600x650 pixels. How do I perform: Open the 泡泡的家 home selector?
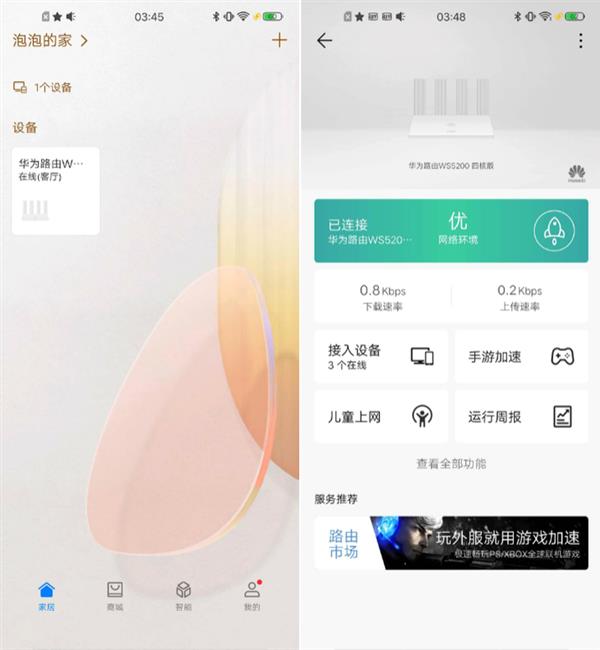[x=51, y=41]
